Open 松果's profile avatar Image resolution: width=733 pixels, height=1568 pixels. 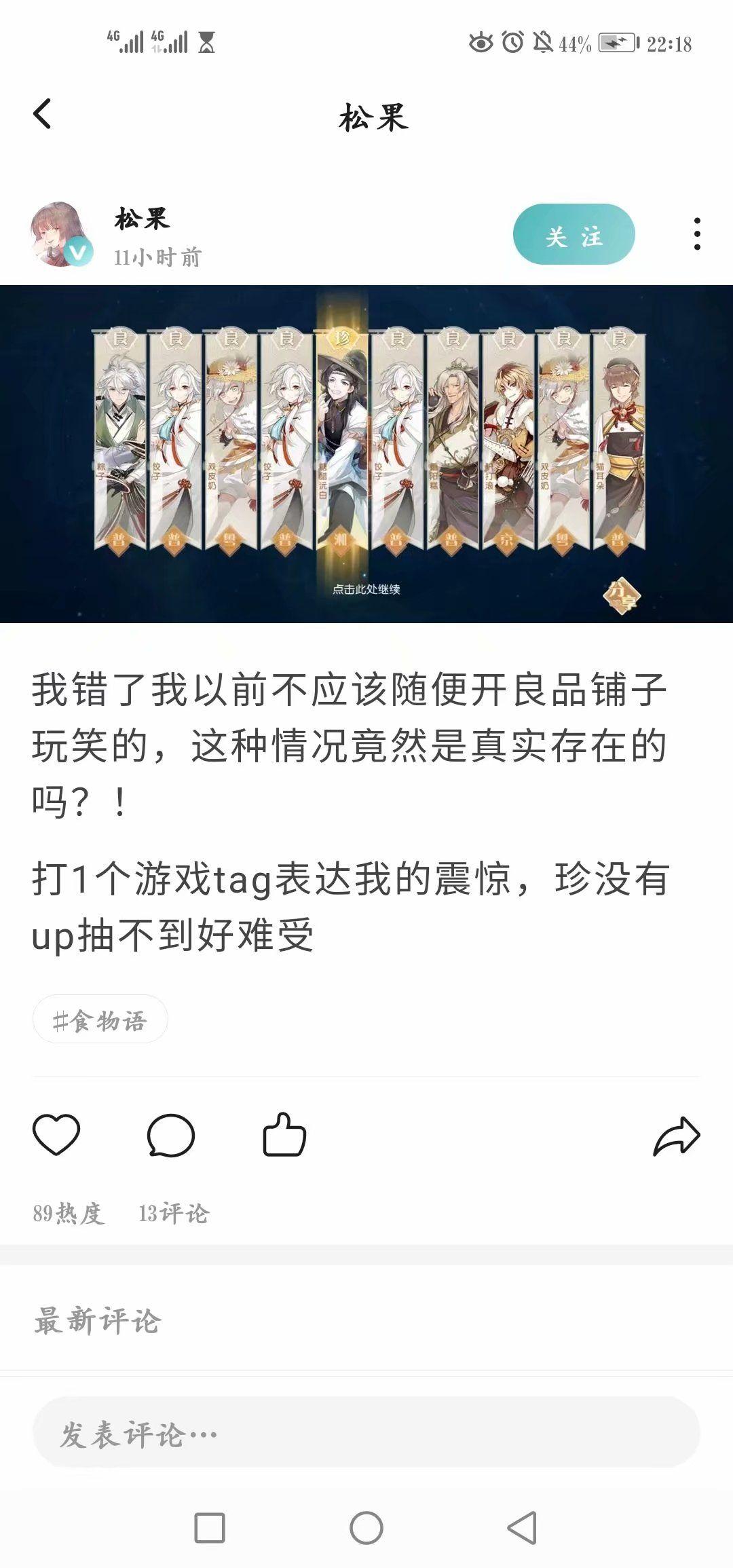[61, 234]
